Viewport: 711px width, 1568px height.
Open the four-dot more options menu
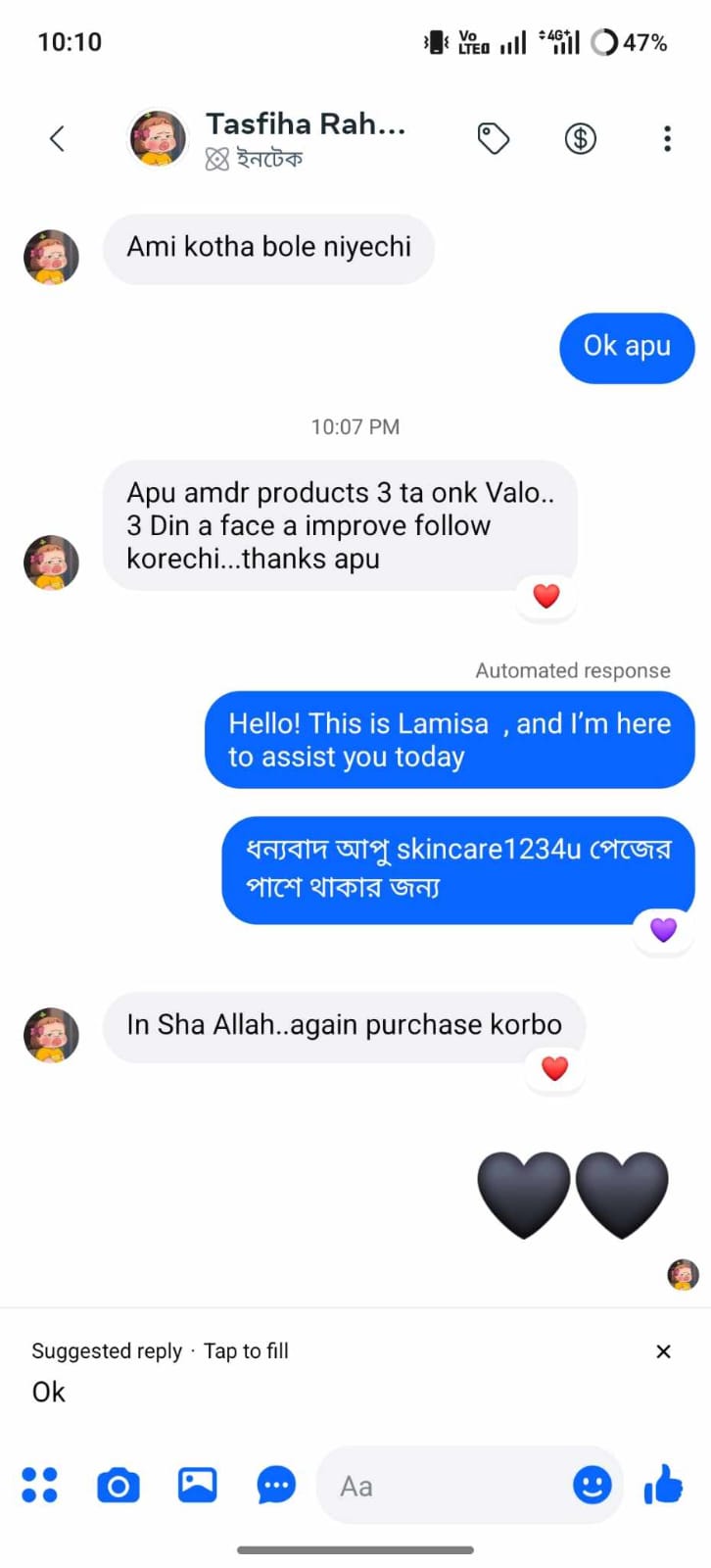tap(40, 1485)
